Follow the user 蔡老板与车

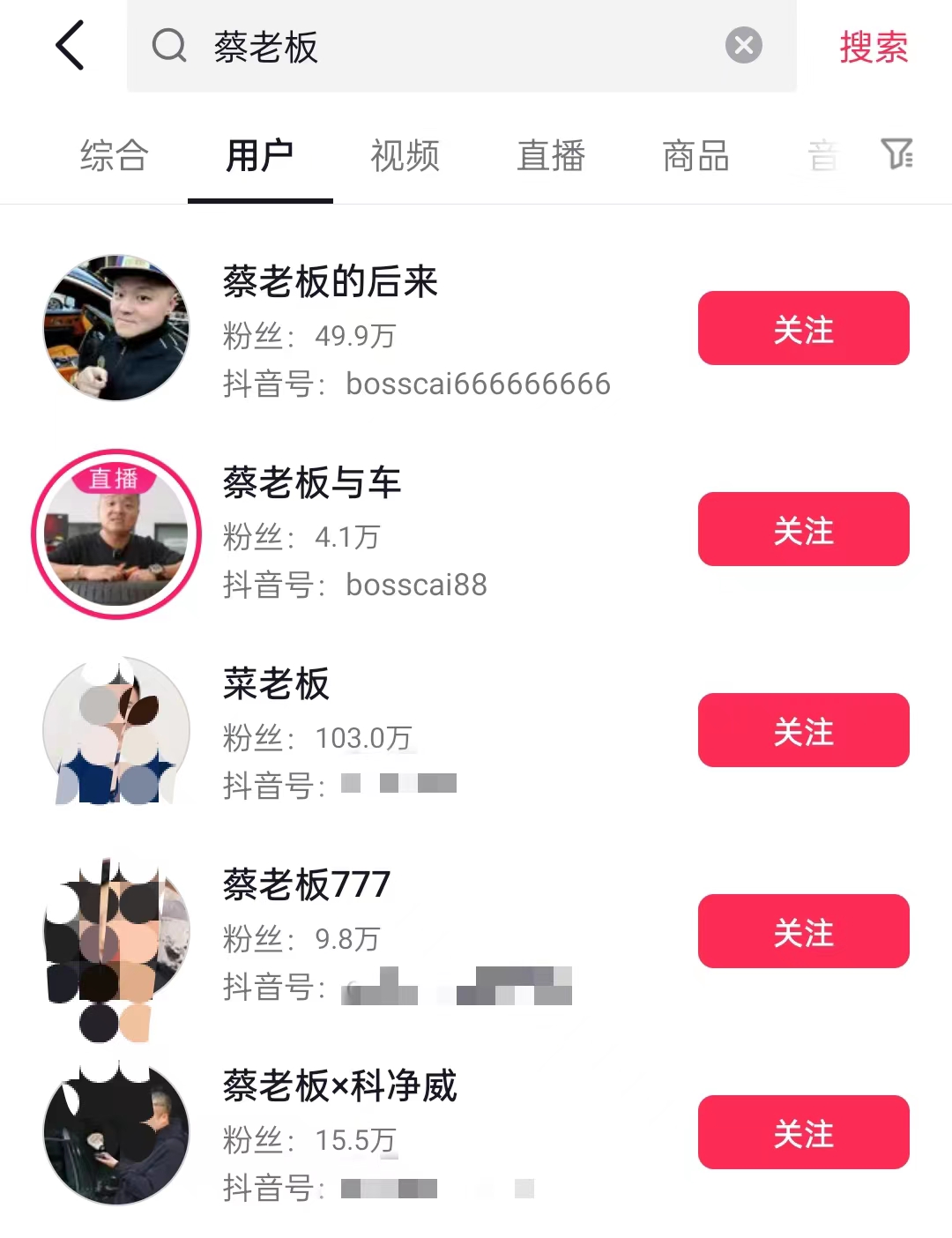[x=803, y=529]
